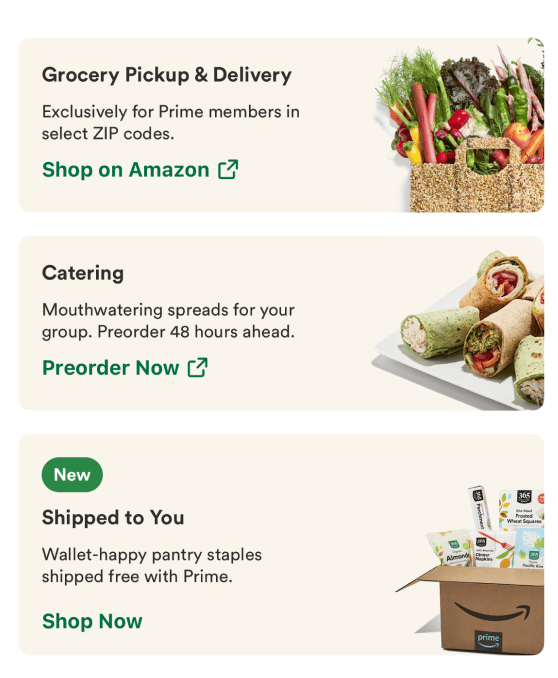
Task: Select Shop Now under Shipped to You
Action: pyautogui.click(x=92, y=621)
